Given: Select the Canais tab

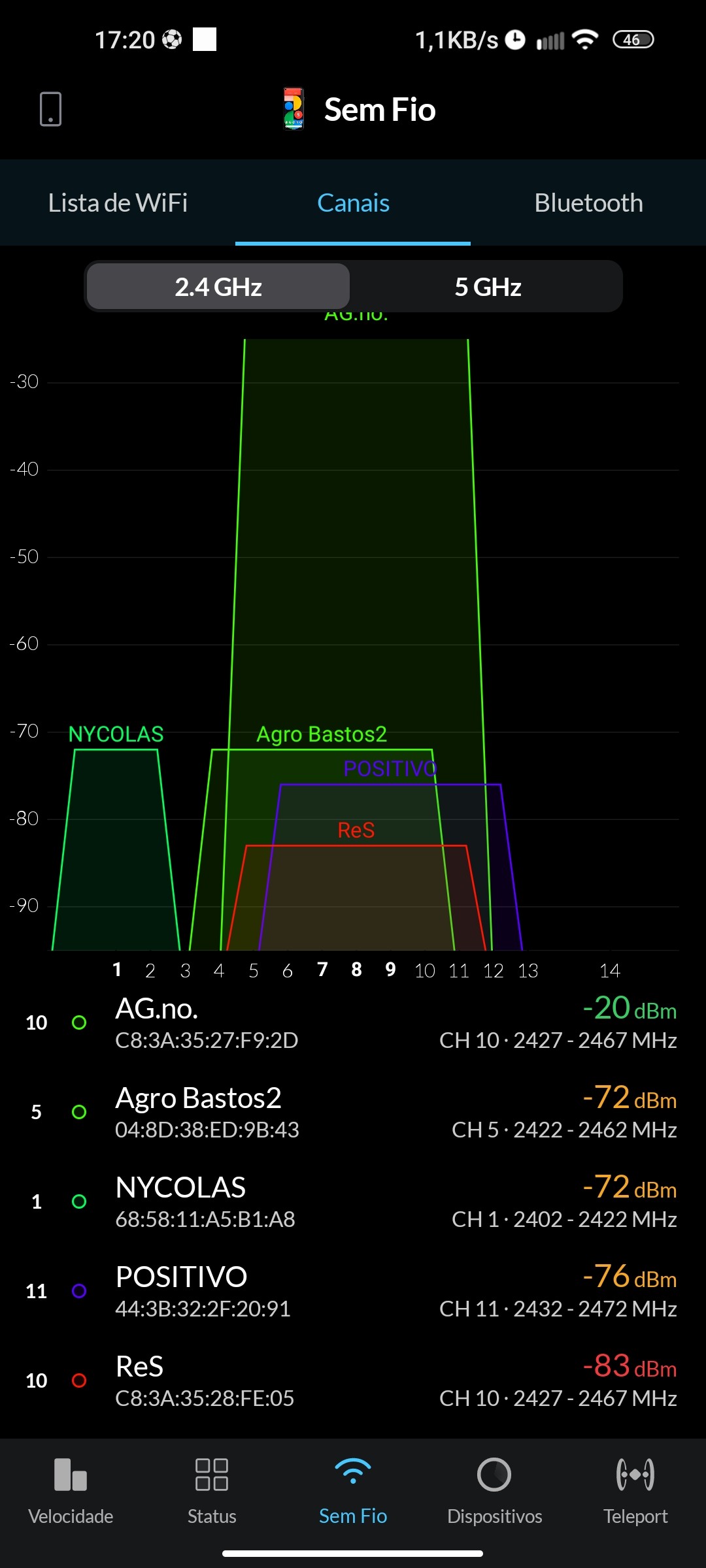Looking at the screenshot, I should pyautogui.click(x=353, y=203).
